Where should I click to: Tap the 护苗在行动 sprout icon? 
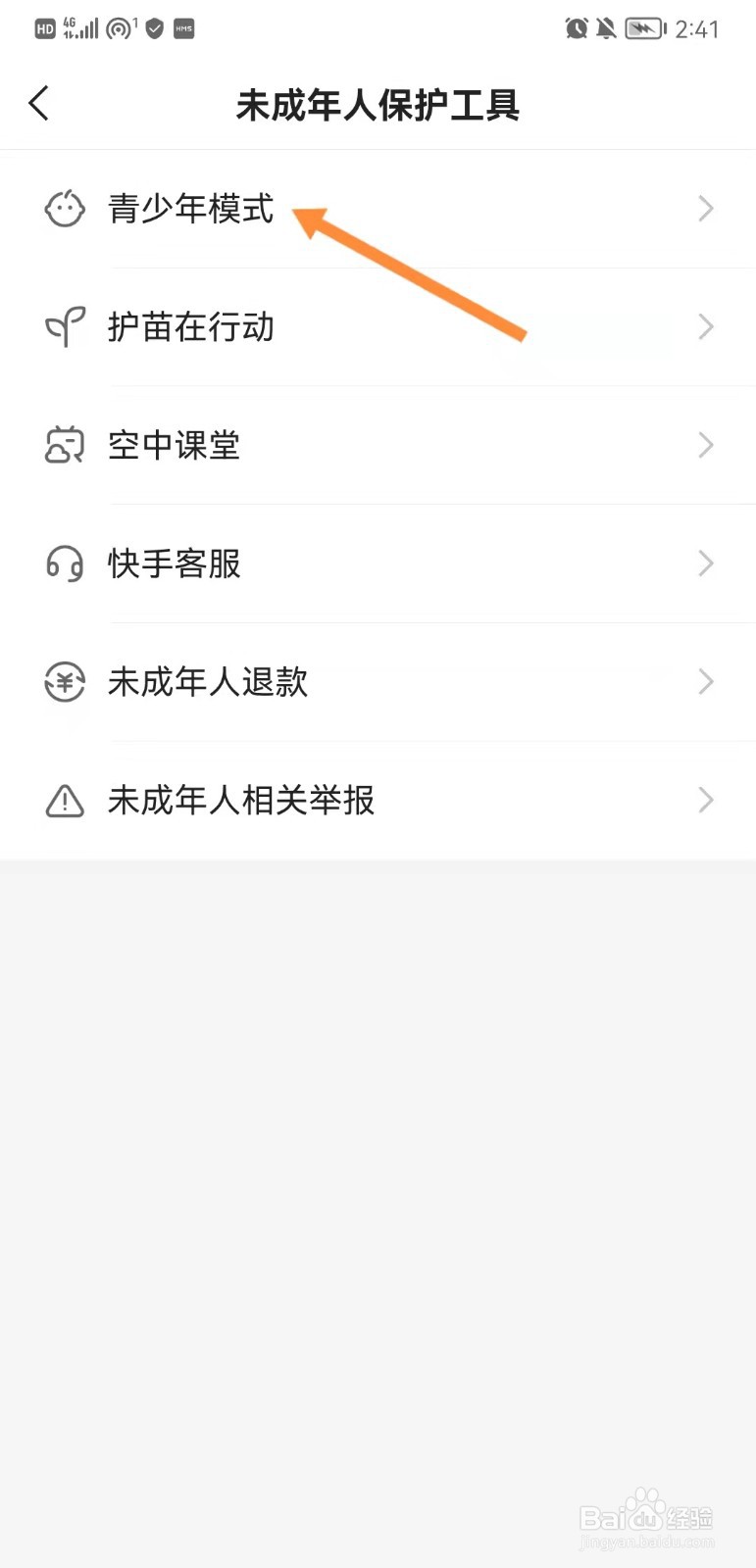(65, 327)
